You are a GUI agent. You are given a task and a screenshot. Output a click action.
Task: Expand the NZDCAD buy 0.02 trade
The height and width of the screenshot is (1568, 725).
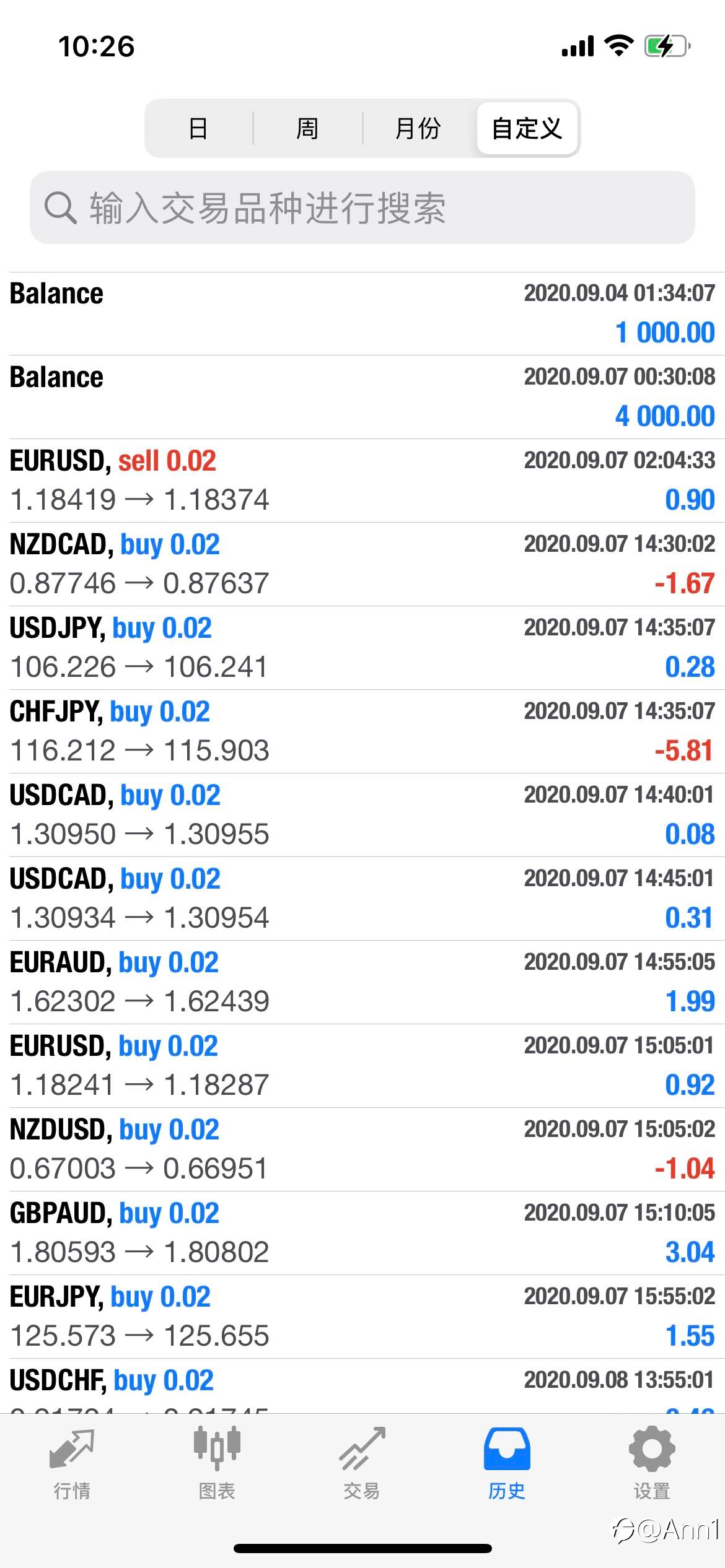pos(362,564)
